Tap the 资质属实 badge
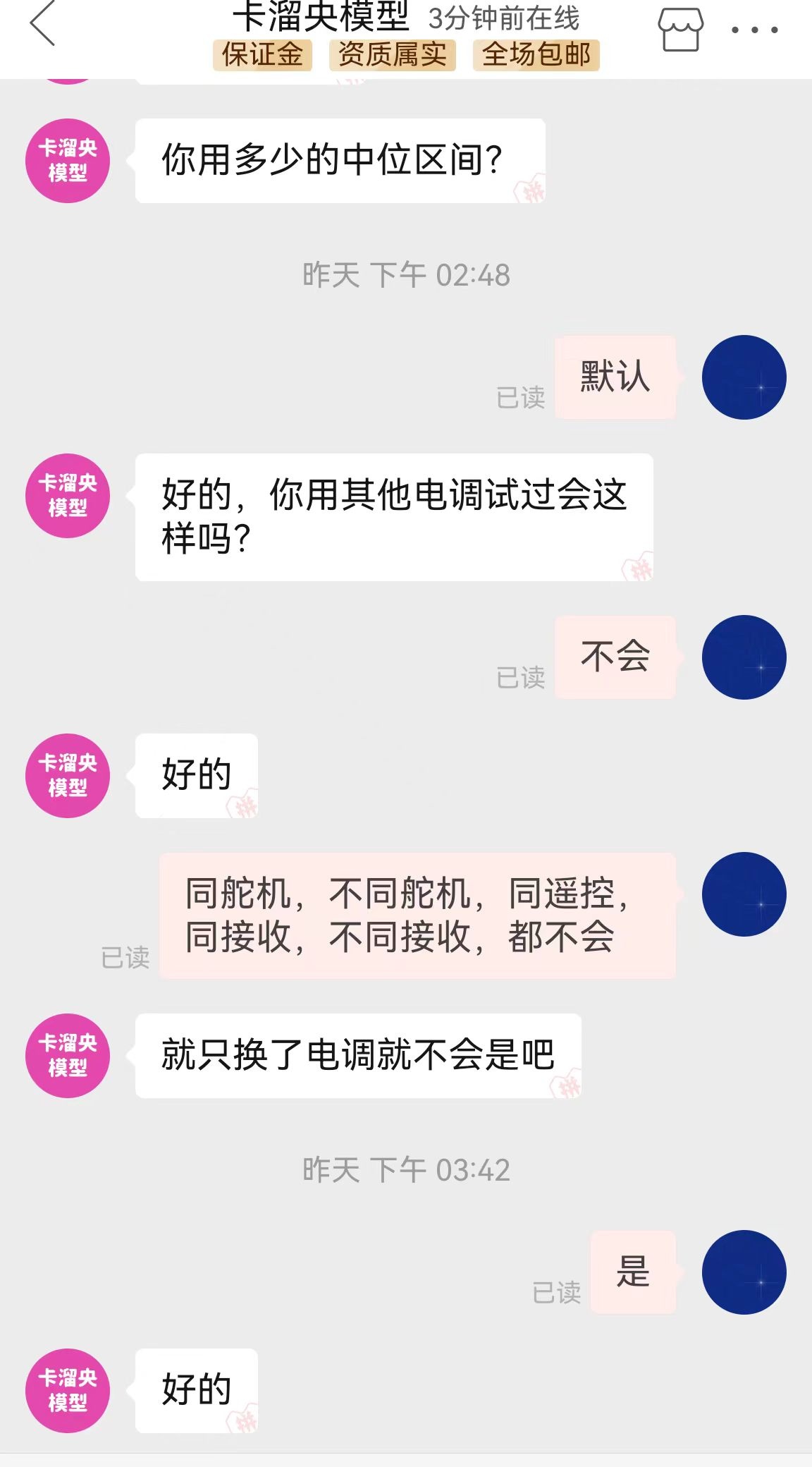Viewport: 812px width, 1467px height. click(393, 55)
